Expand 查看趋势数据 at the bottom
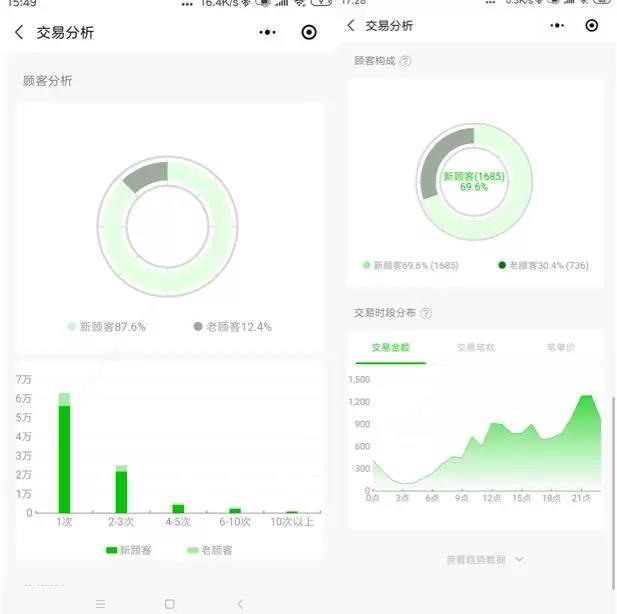The width and height of the screenshot is (617, 614). pos(485,559)
